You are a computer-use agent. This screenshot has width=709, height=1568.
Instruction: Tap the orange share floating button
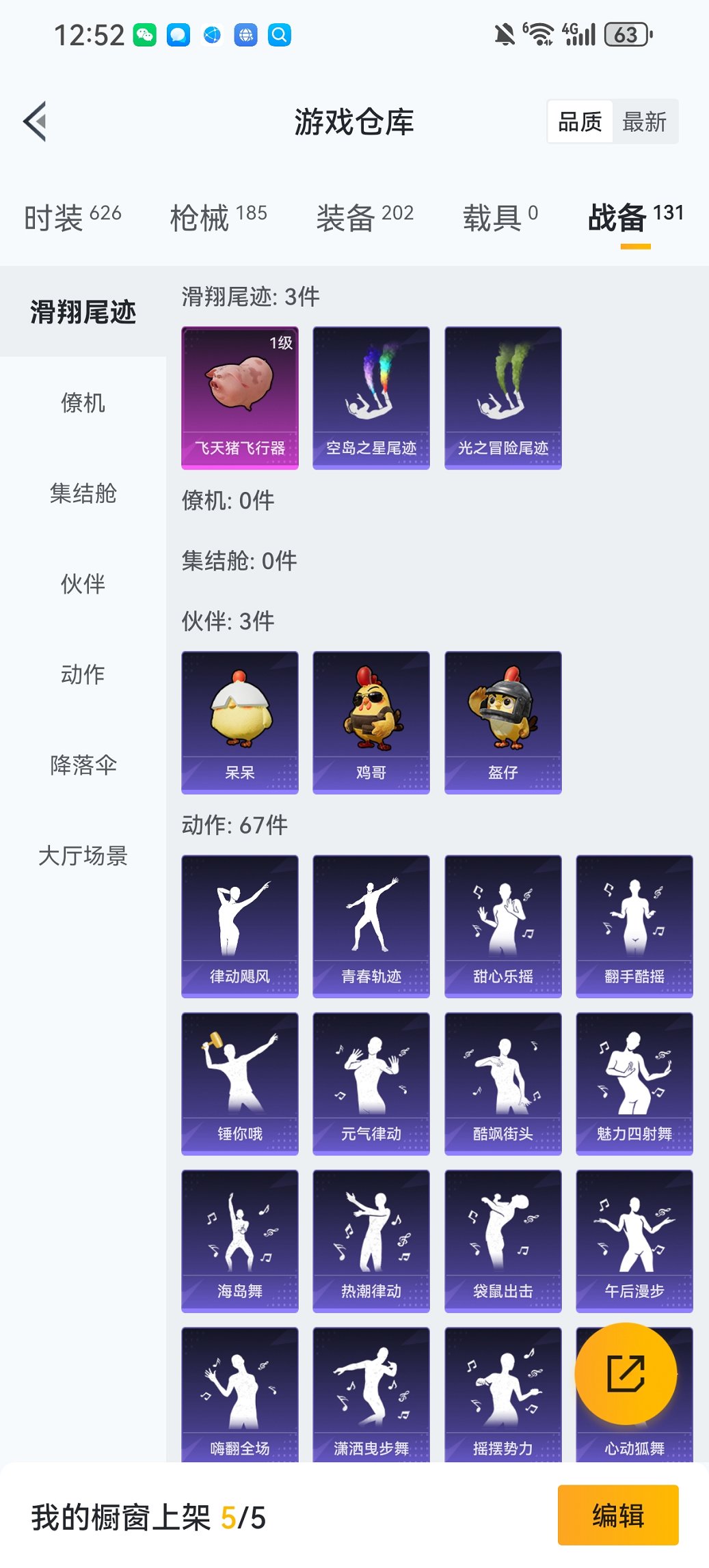tap(626, 1373)
